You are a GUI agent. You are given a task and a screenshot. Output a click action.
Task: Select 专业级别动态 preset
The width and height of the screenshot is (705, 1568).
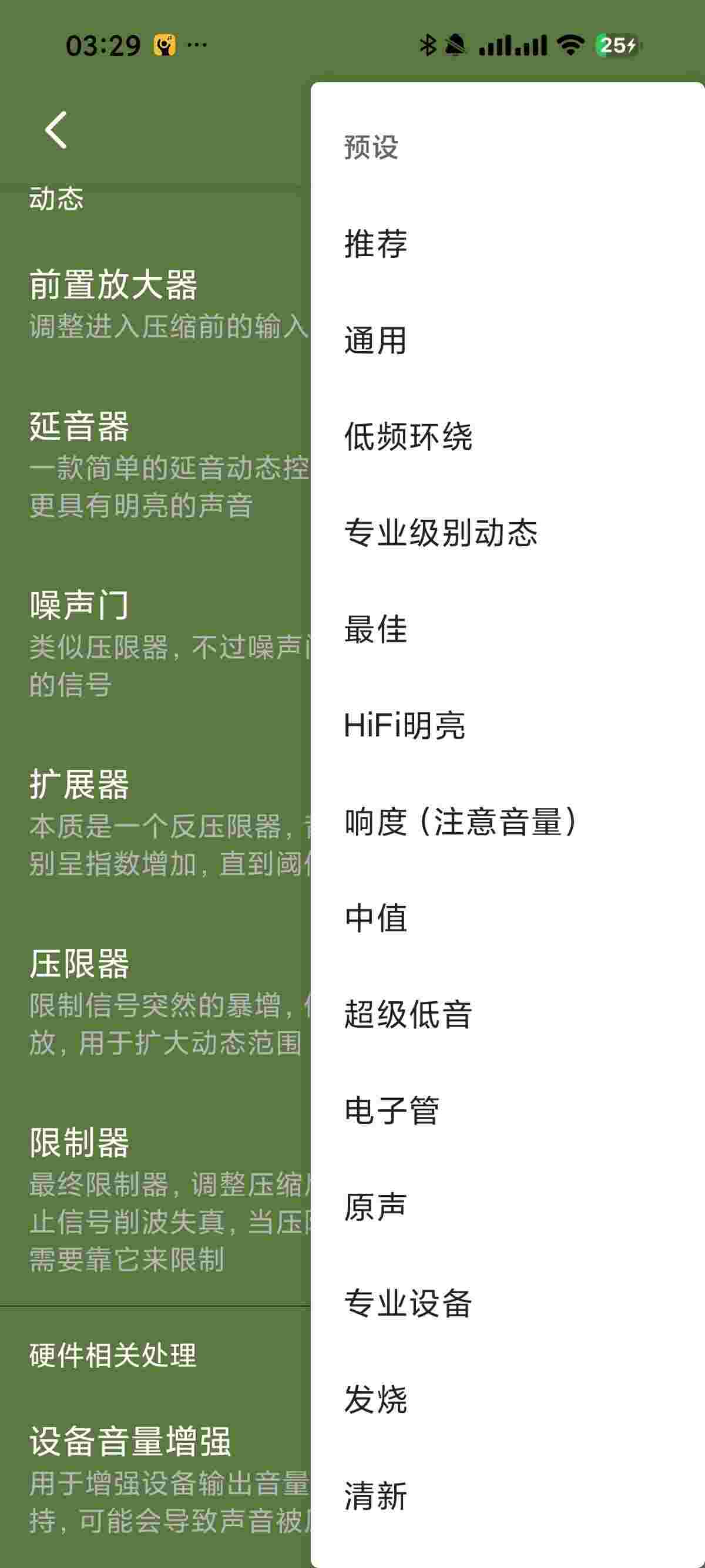click(441, 533)
